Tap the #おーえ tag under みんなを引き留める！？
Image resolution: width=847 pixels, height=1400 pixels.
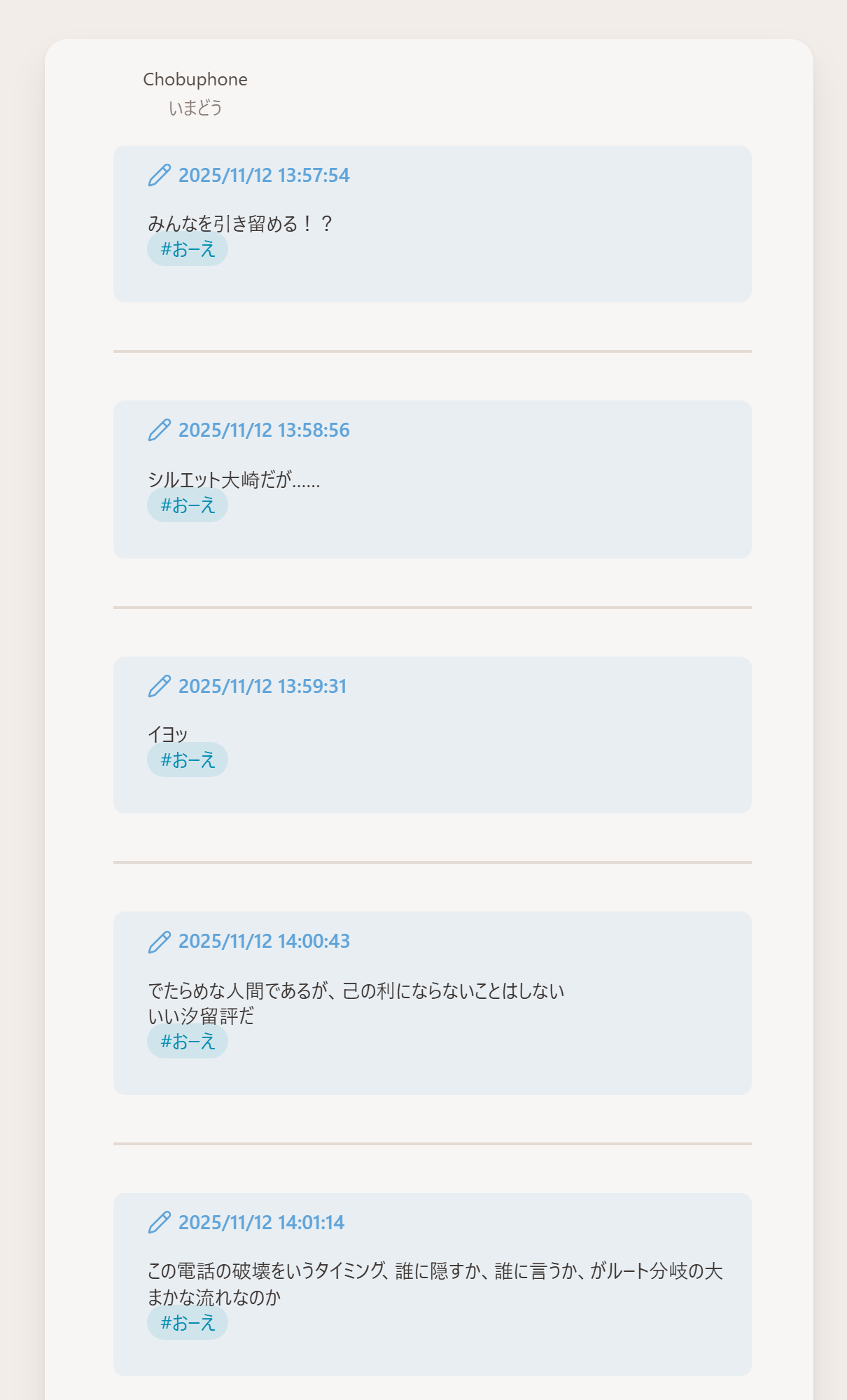coord(188,249)
